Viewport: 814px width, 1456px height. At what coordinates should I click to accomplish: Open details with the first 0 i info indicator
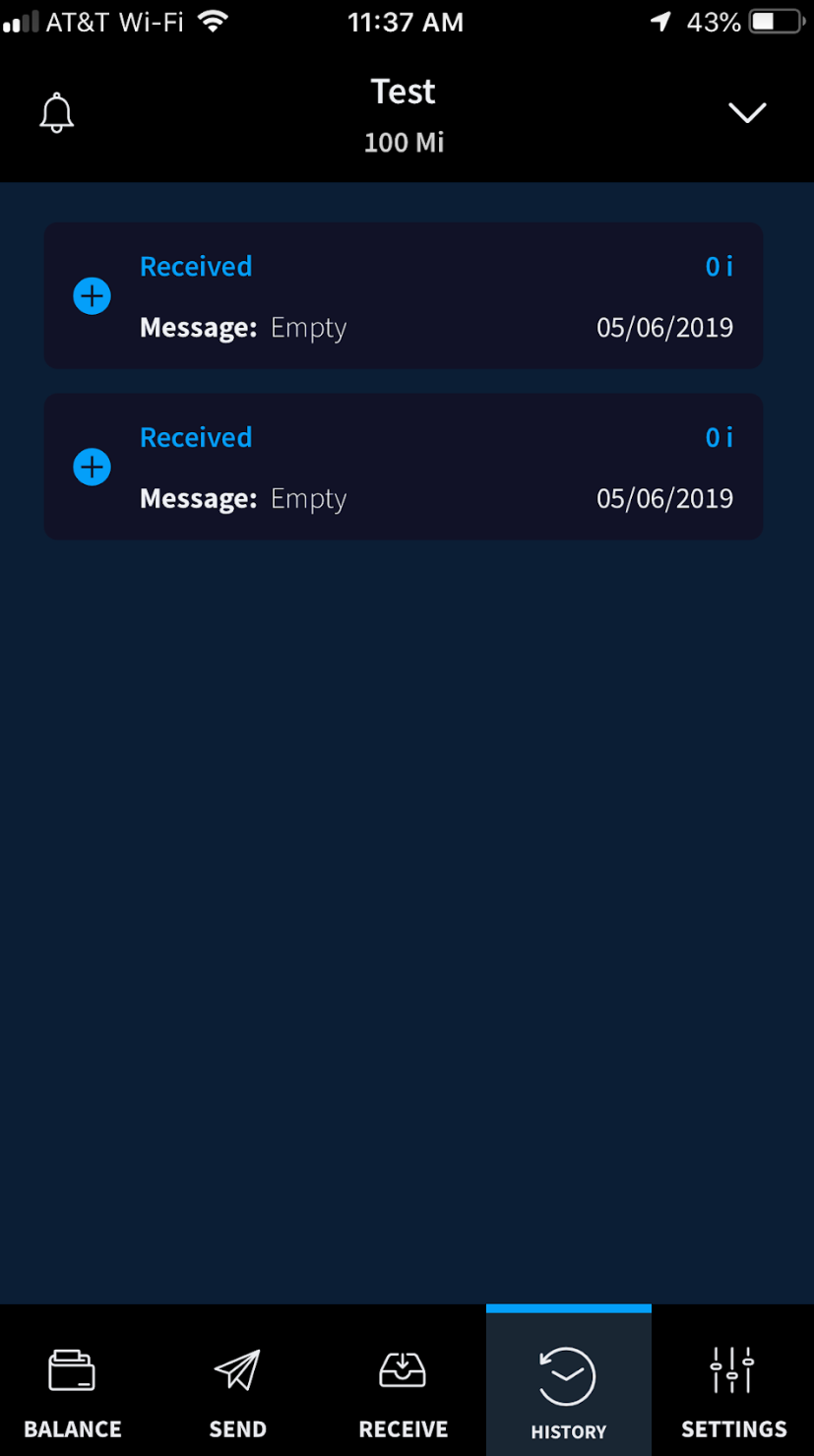[x=719, y=266]
